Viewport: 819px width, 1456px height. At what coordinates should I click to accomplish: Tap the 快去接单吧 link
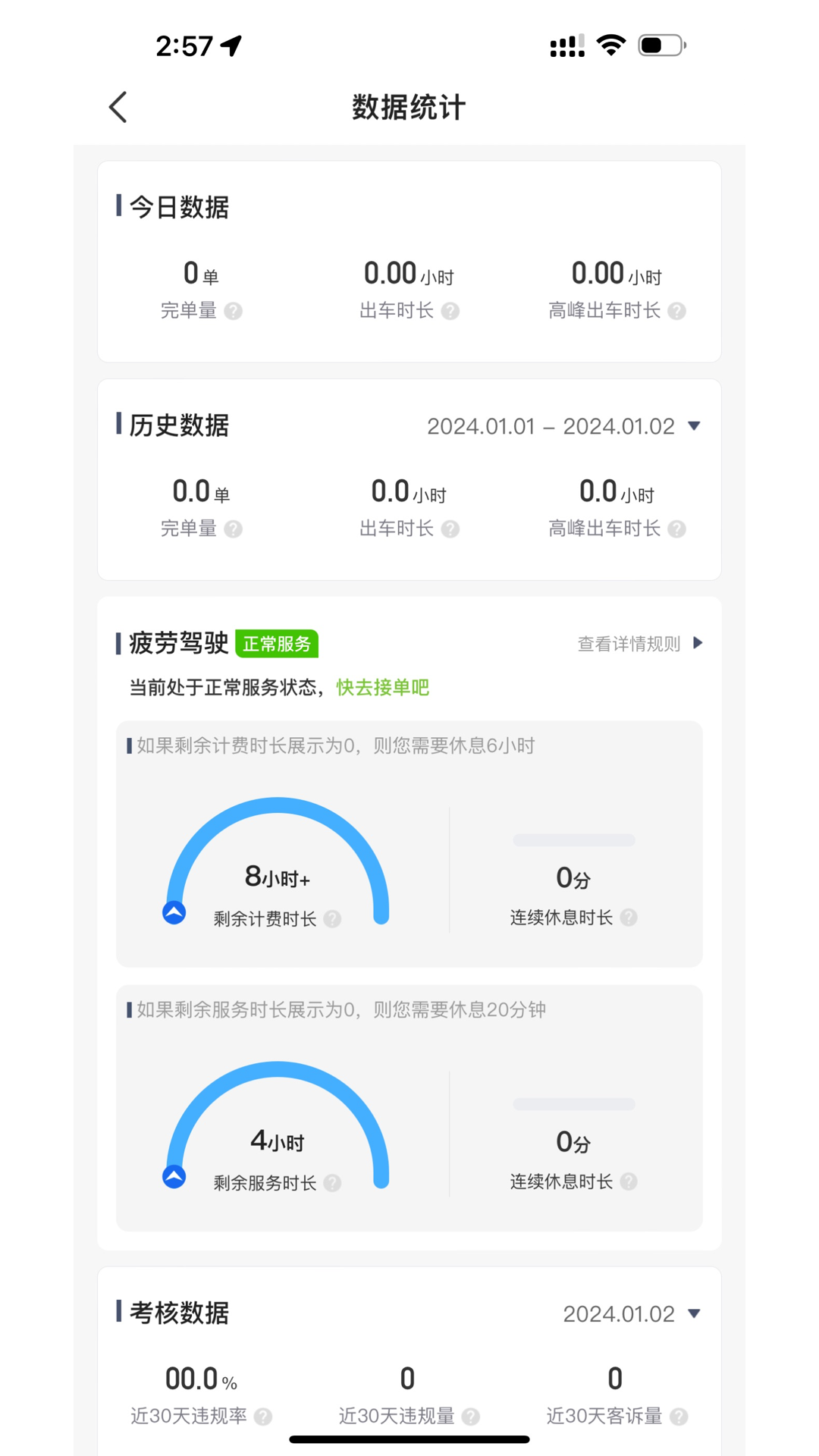(x=382, y=686)
